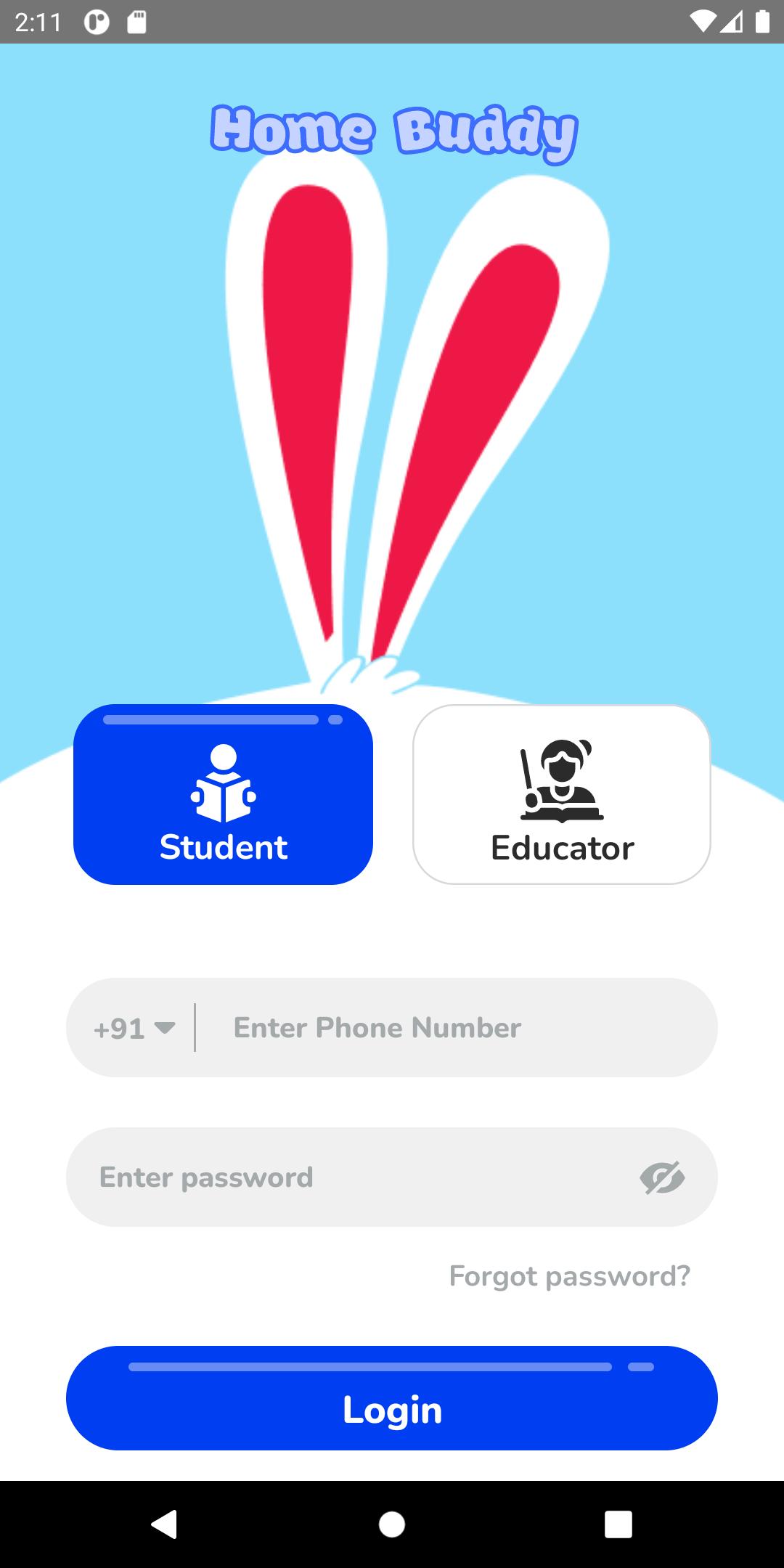
Task: Open the Forgot password link
Action: point(569,1276)
